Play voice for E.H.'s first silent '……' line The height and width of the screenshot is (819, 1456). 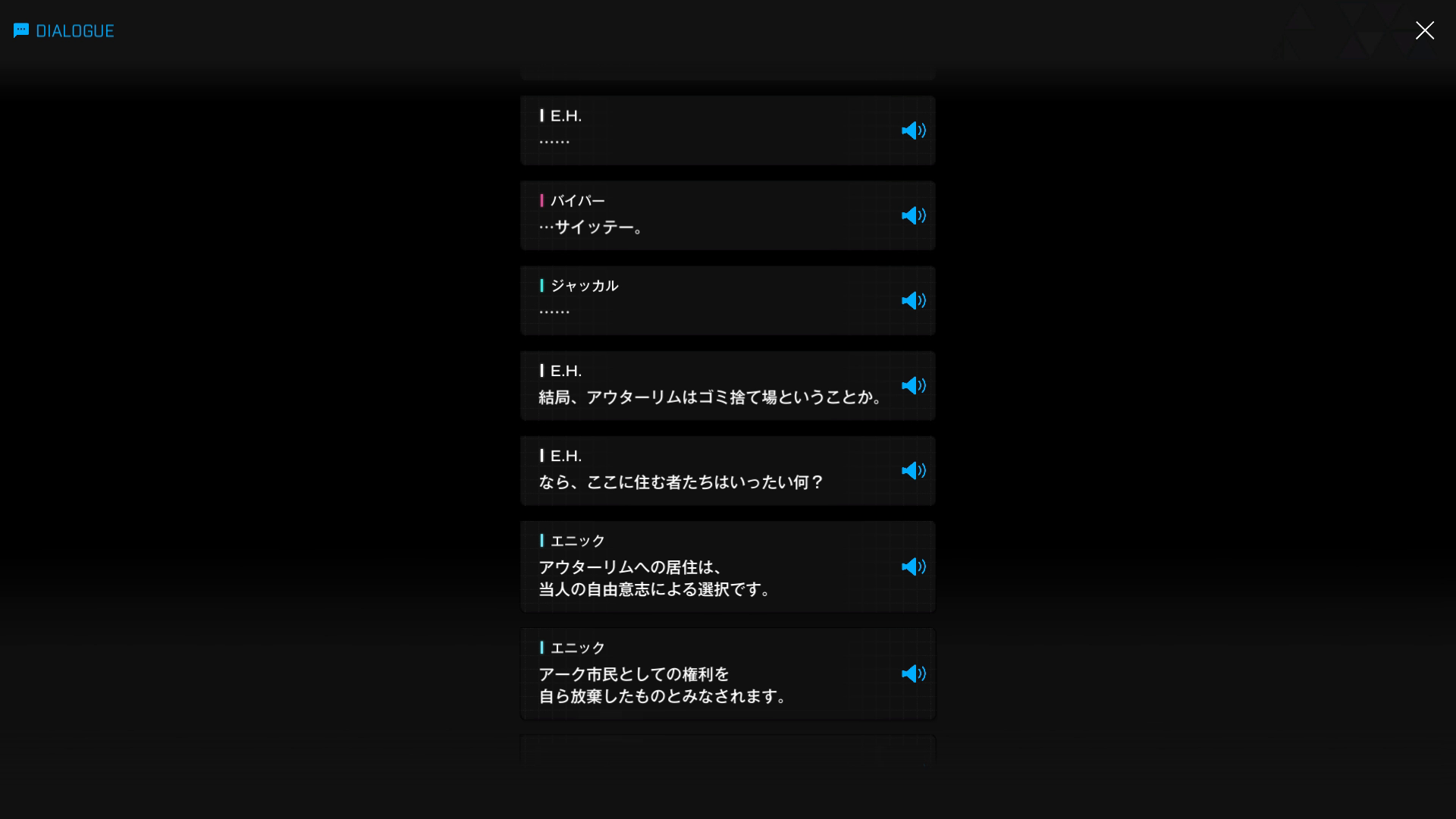click(x=913, y=130)
